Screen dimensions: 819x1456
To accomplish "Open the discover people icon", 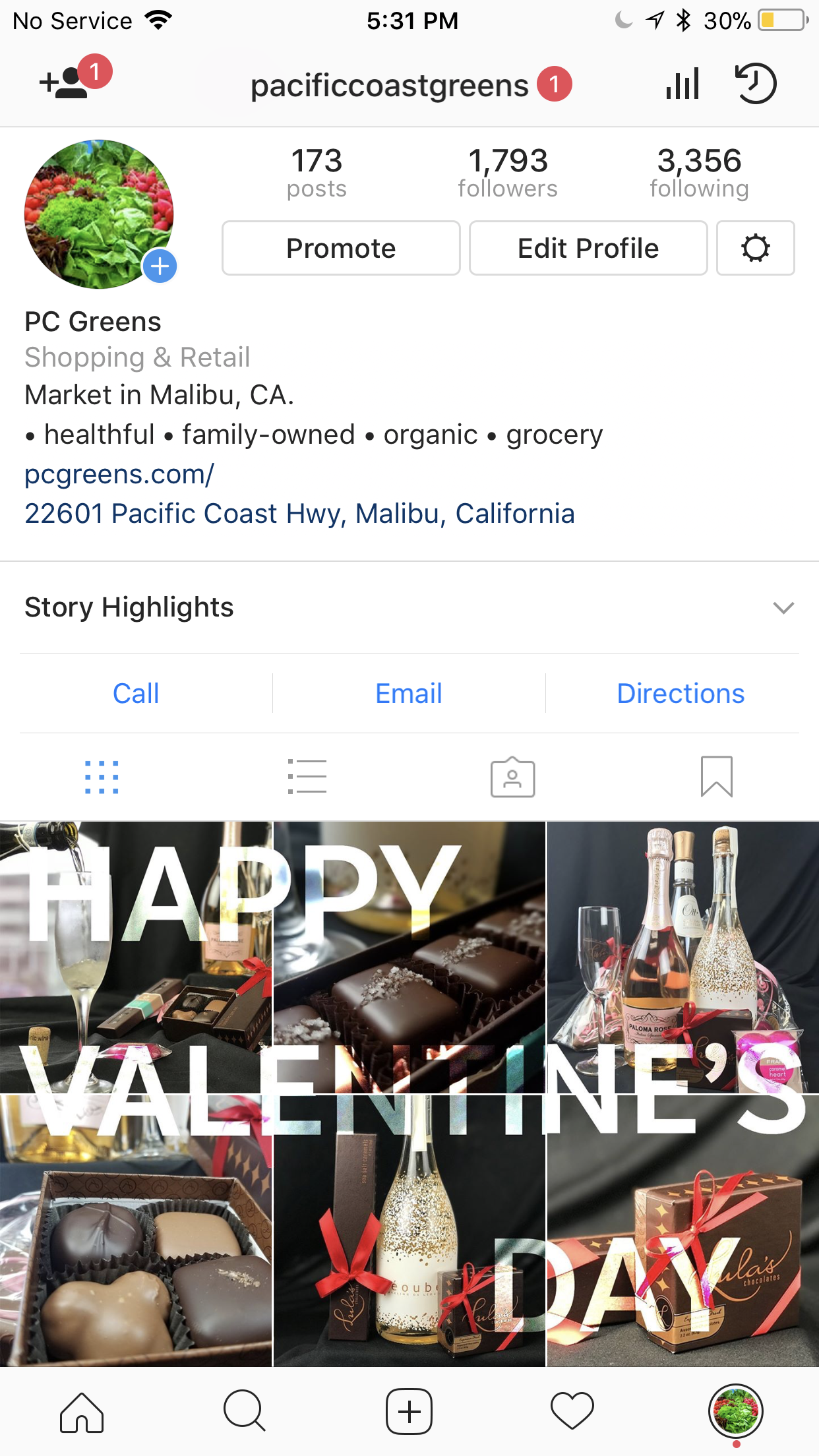I will point(66,84).
